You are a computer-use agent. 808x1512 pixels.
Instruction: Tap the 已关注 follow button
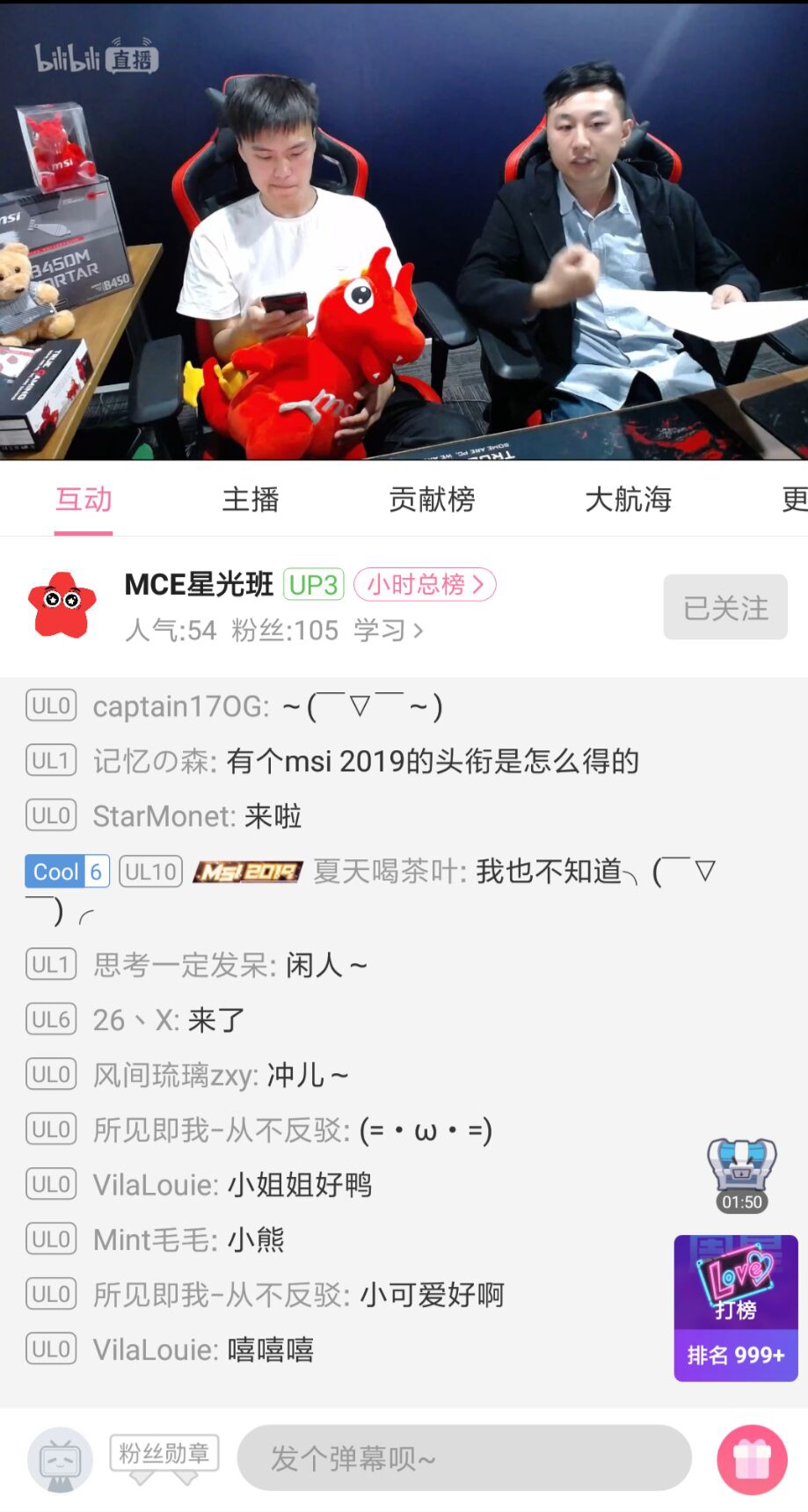[724, 608]
